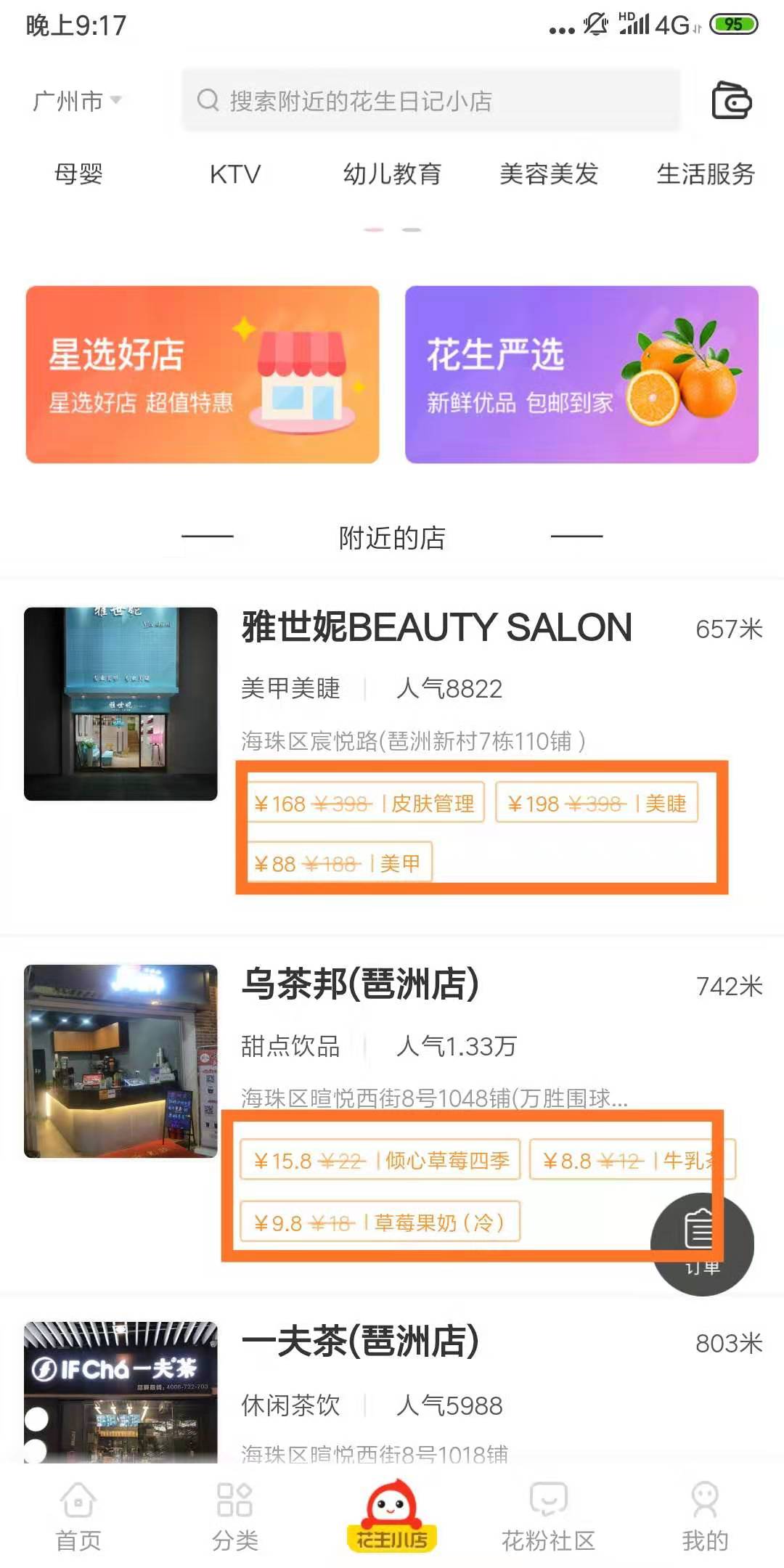The height and width of the screenshot is (1568, 784).
Task: Open the 一夫茶(琶洲店) shop listing
Action: tap(360, 1342)
